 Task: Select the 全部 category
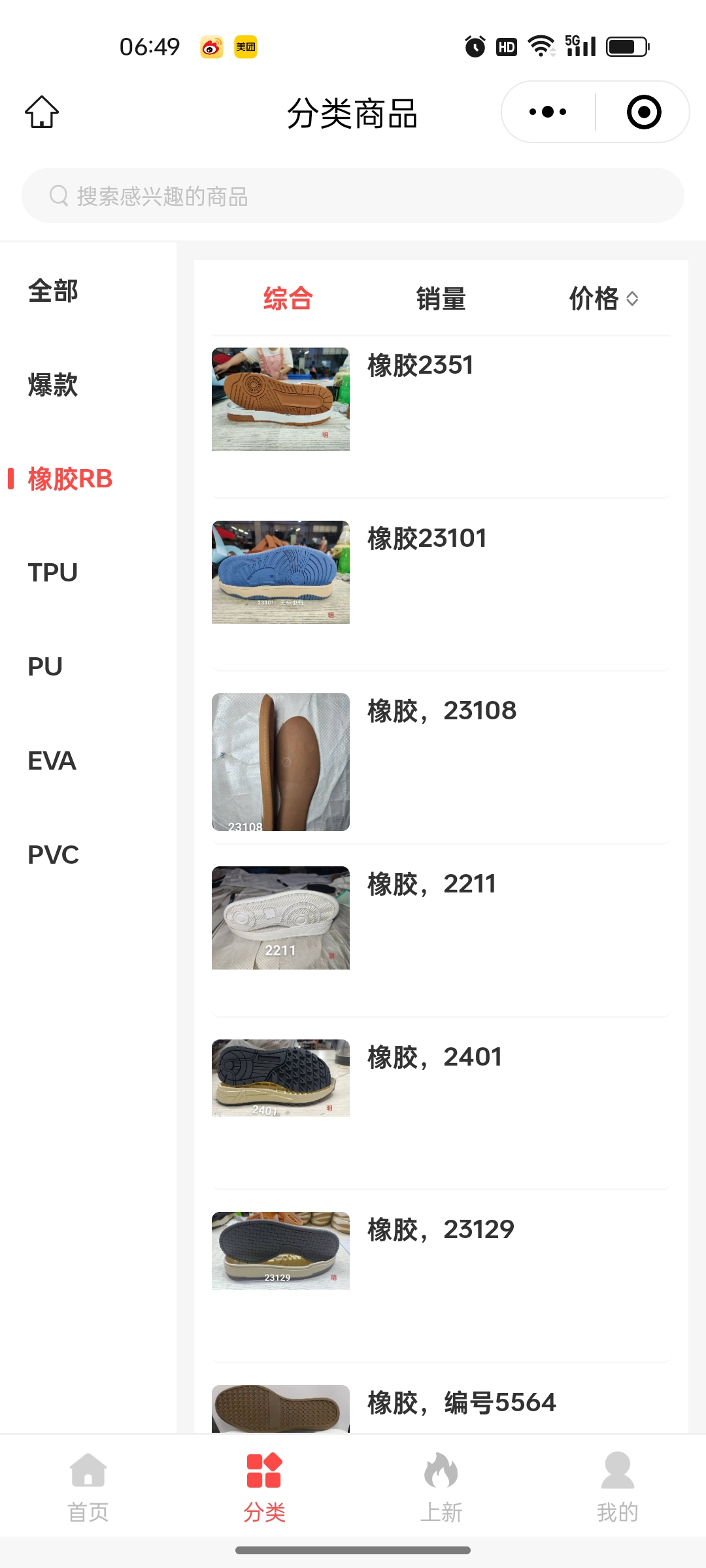(53, 291)
